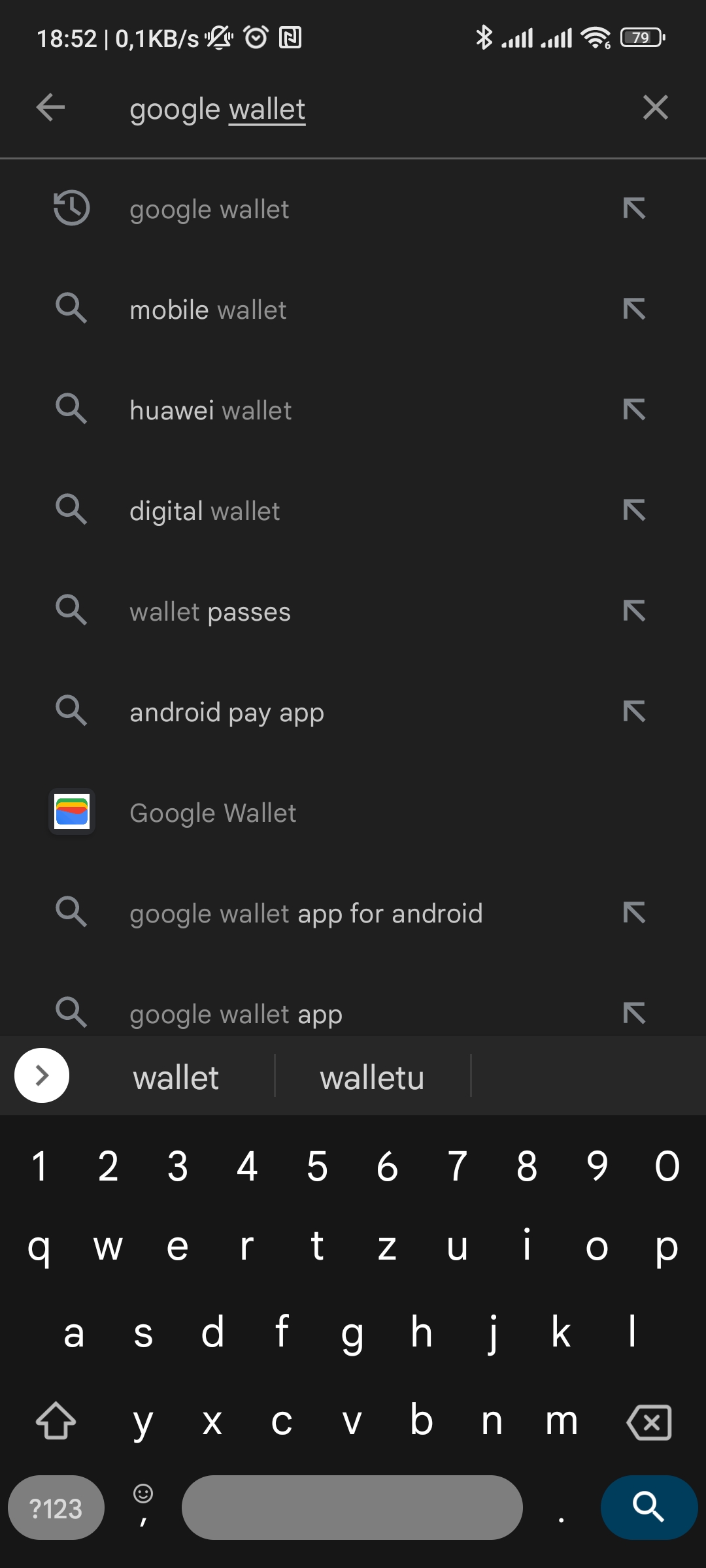The image size is (706, 1568).
Task: Go back using the arrow icon
Action: click(x=50, y=108)
